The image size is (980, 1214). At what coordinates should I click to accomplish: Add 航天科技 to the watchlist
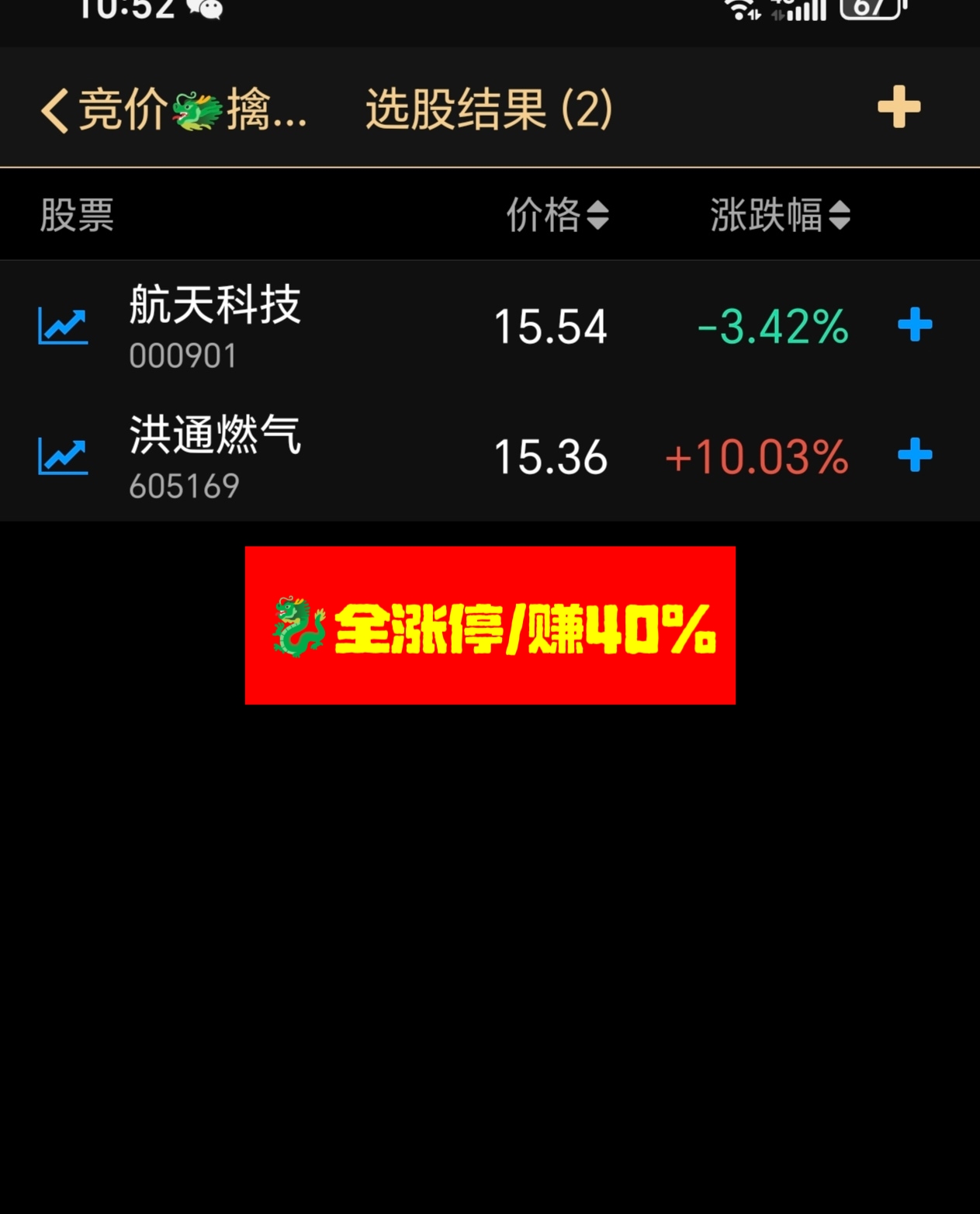point(915,325)
